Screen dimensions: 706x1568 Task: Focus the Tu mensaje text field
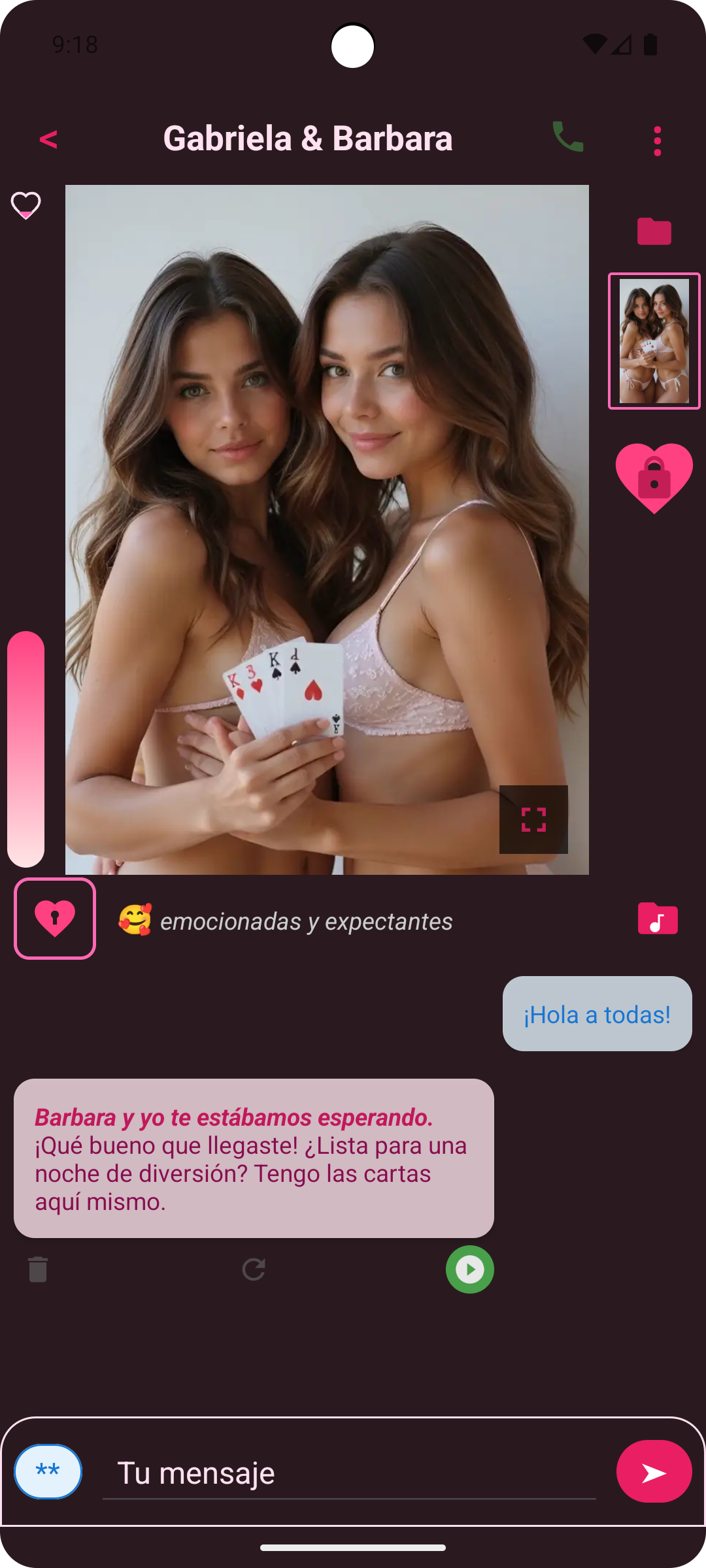click(349, 1473)
